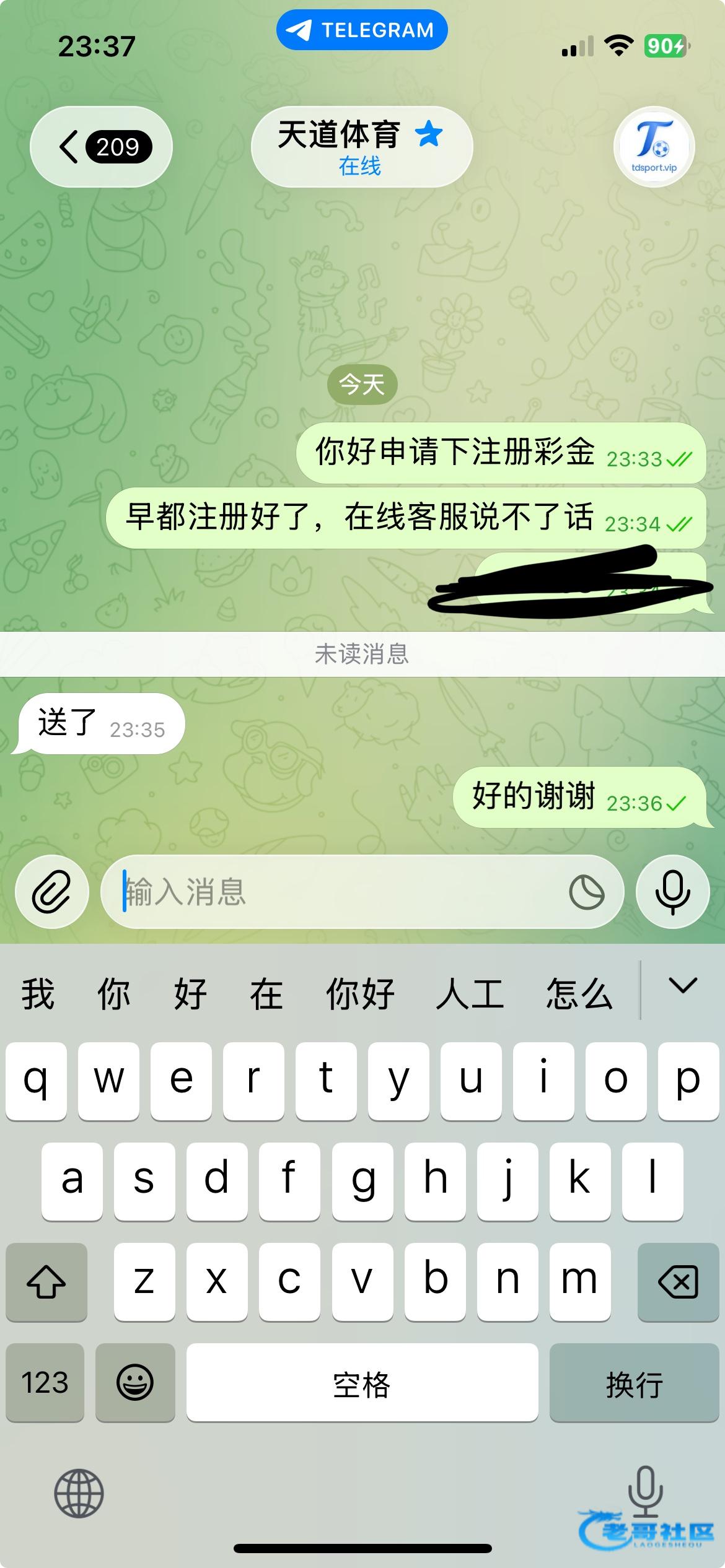Tap the shift key

tap(46, 1282)
